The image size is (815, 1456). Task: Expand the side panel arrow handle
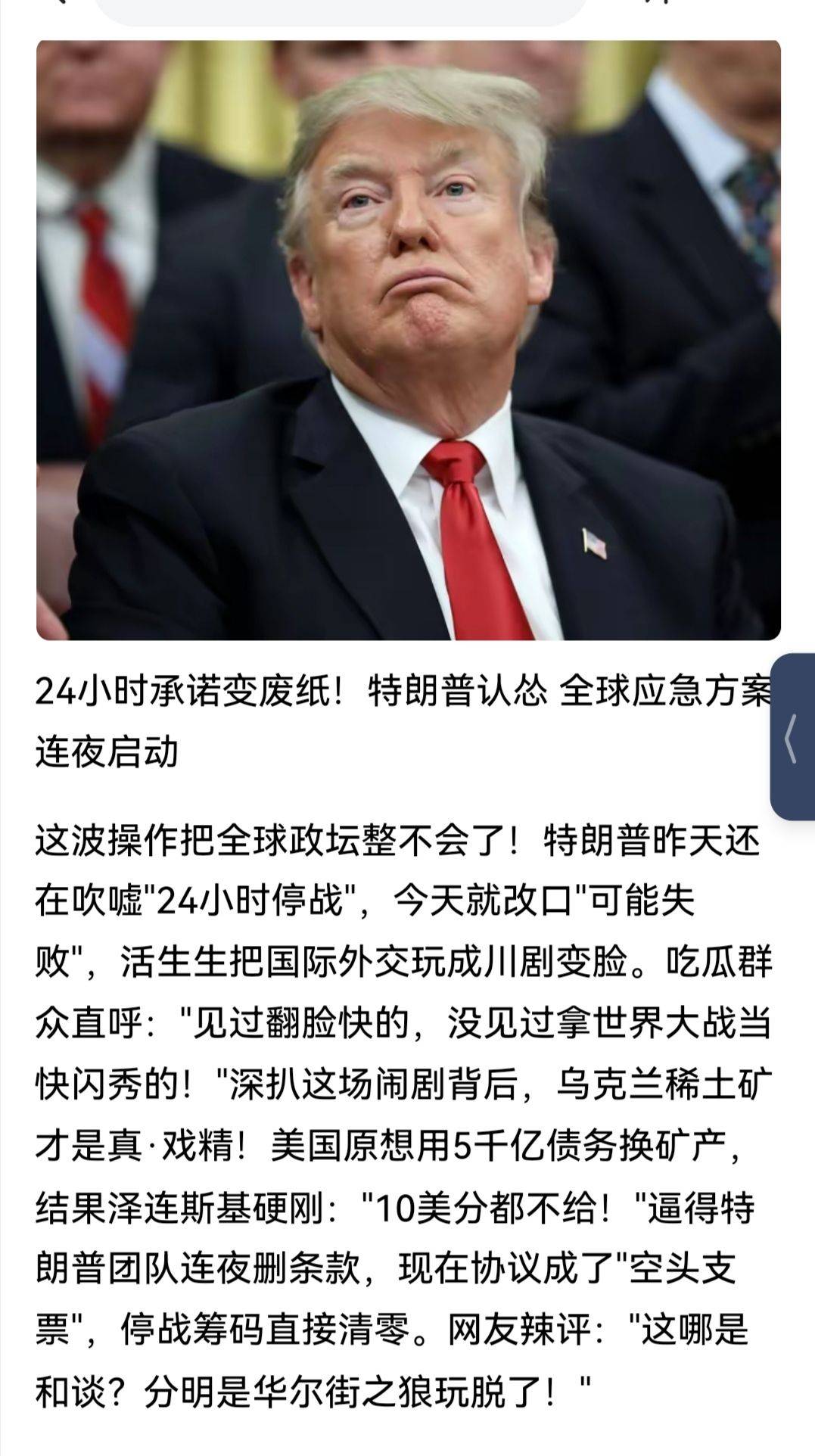coord(793,737)
